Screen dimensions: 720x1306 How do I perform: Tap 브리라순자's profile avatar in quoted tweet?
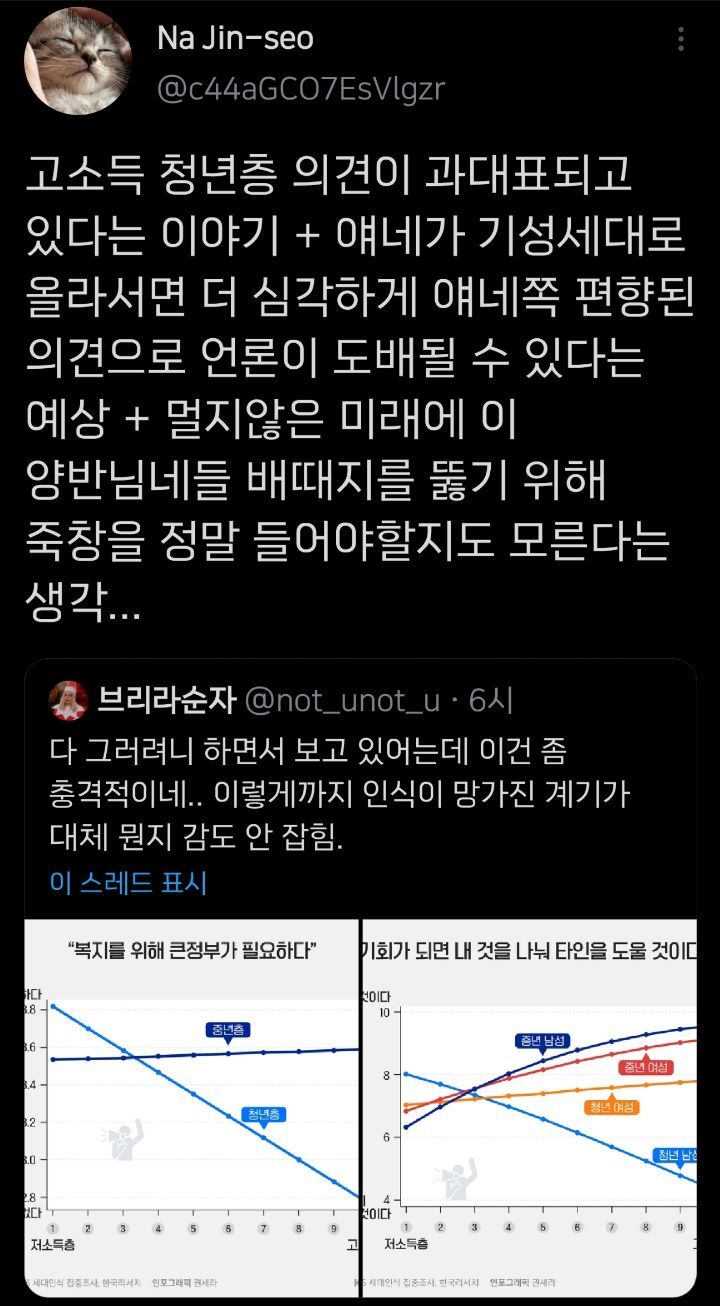pos(62,700)
